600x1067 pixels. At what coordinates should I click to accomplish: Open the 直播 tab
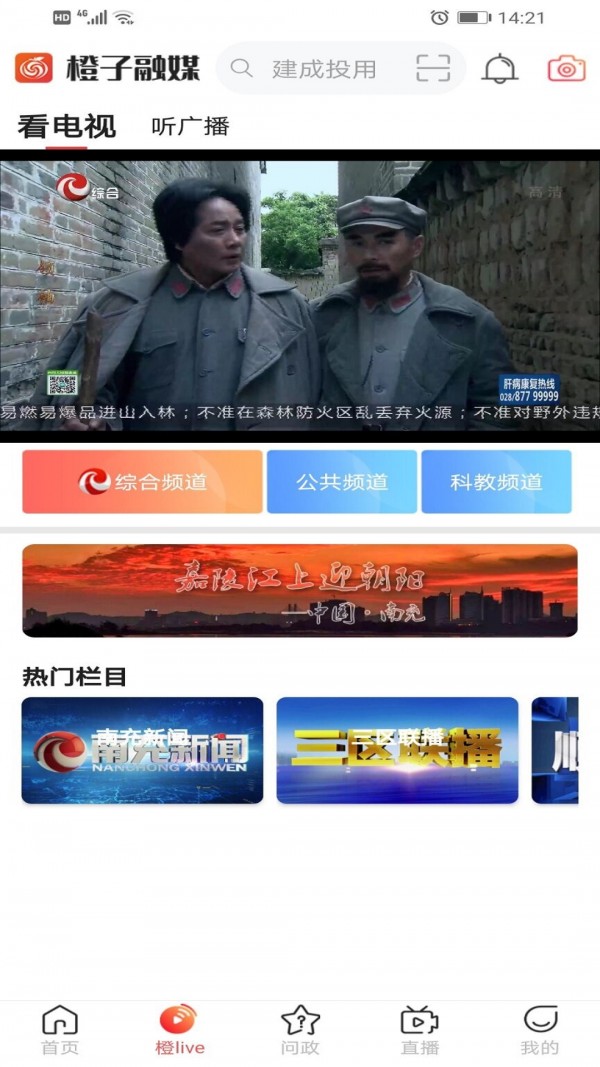(420, 1030)
